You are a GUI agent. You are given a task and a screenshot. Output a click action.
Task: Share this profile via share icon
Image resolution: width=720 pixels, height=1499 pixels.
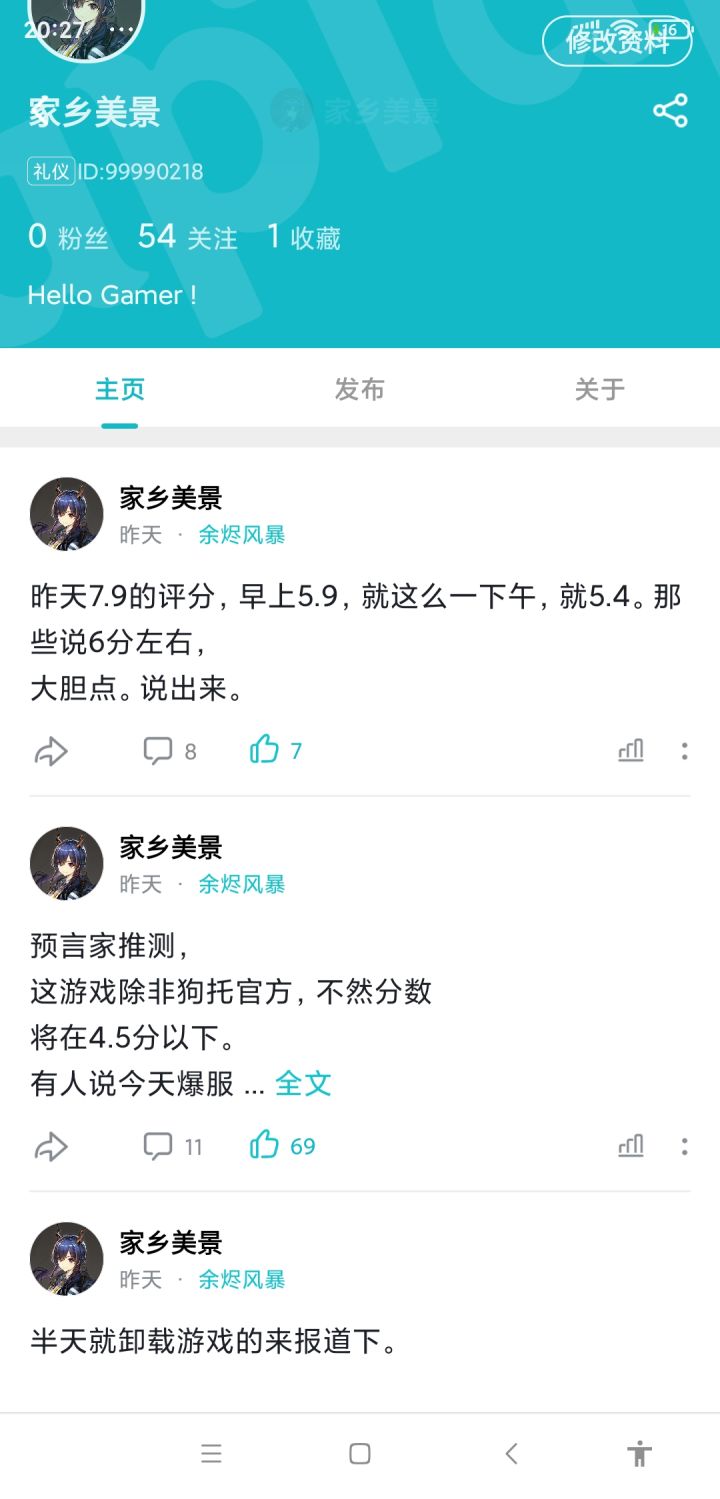670,111
